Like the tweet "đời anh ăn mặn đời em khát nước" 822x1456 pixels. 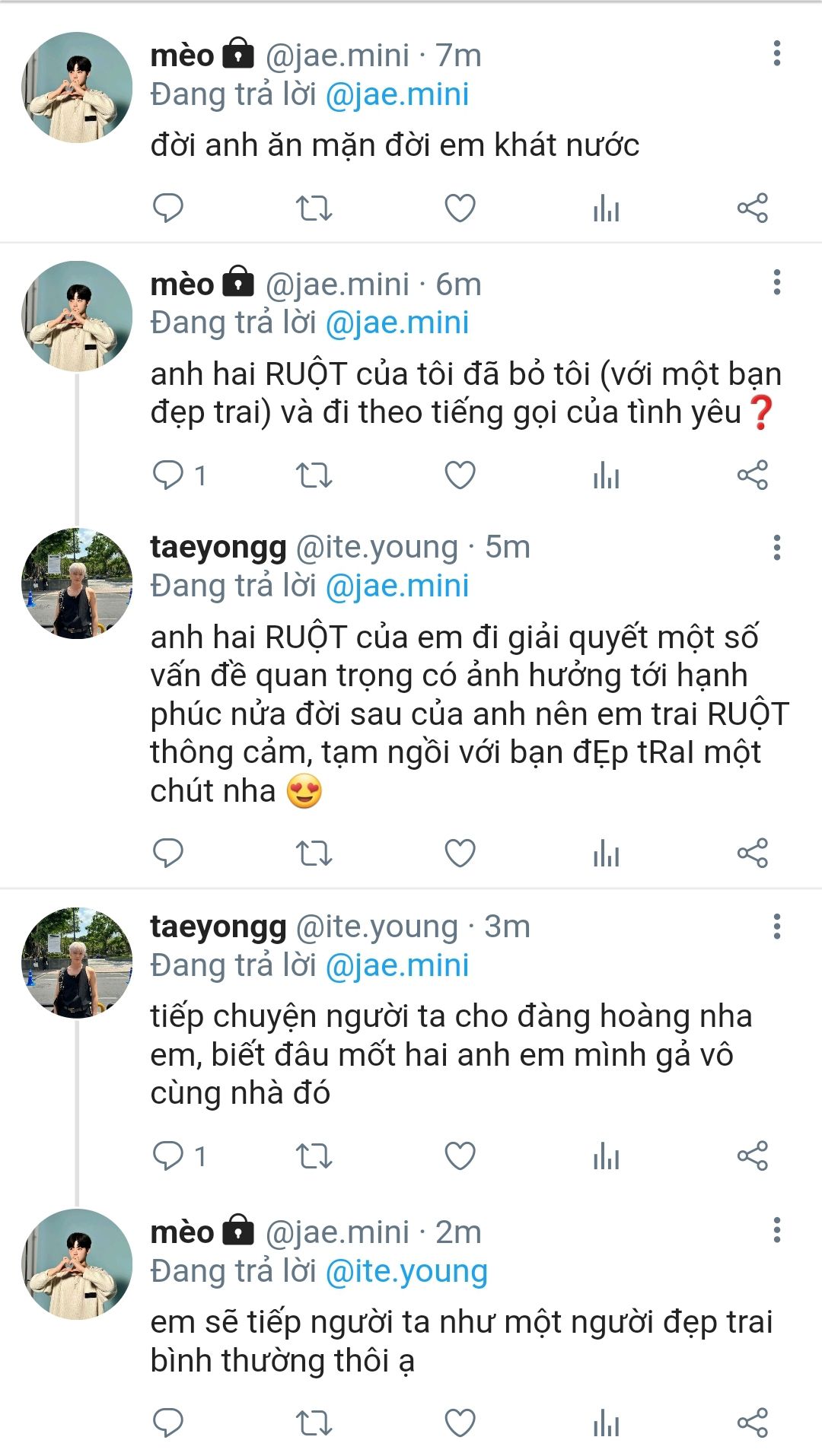[460, 208]
